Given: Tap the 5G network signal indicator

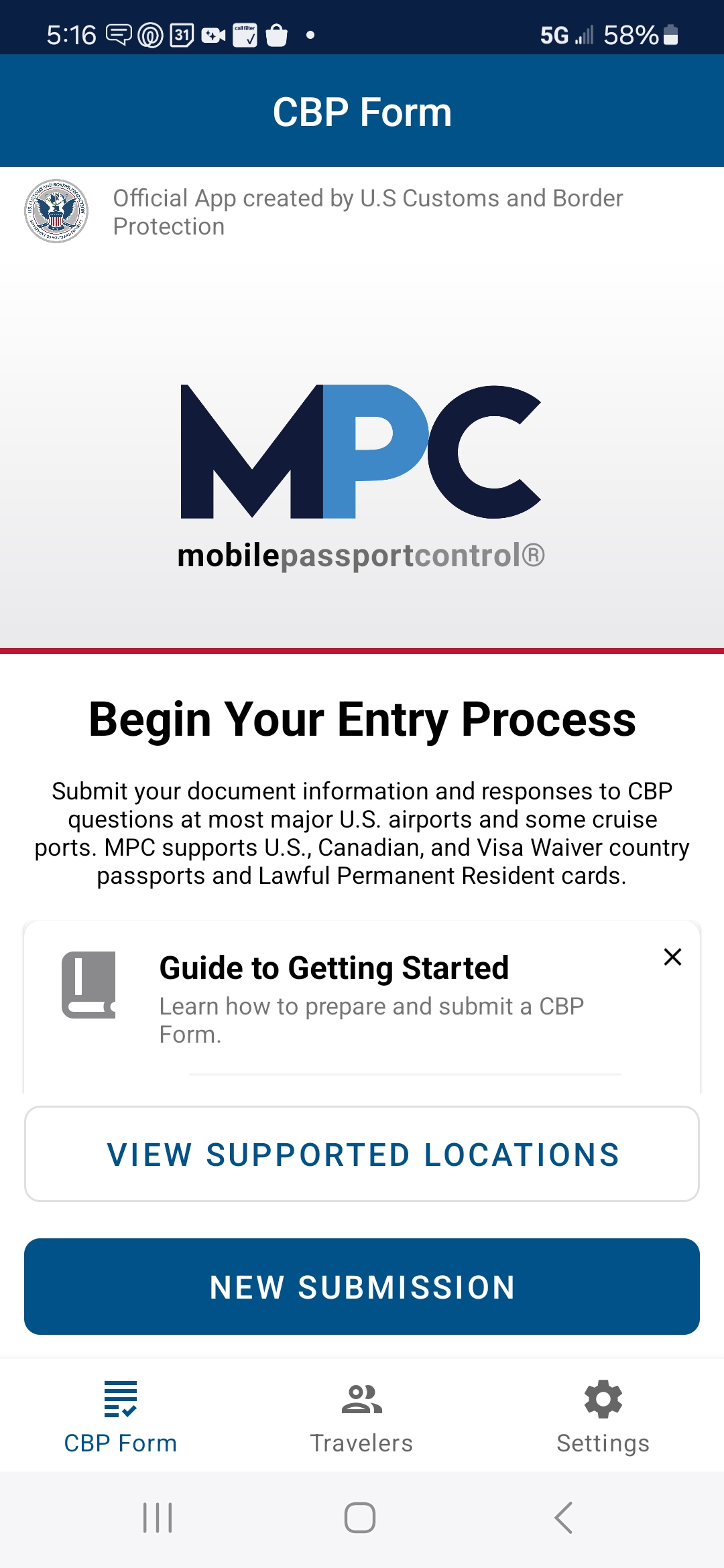Looking at the screenshot, I should (567, 35).
